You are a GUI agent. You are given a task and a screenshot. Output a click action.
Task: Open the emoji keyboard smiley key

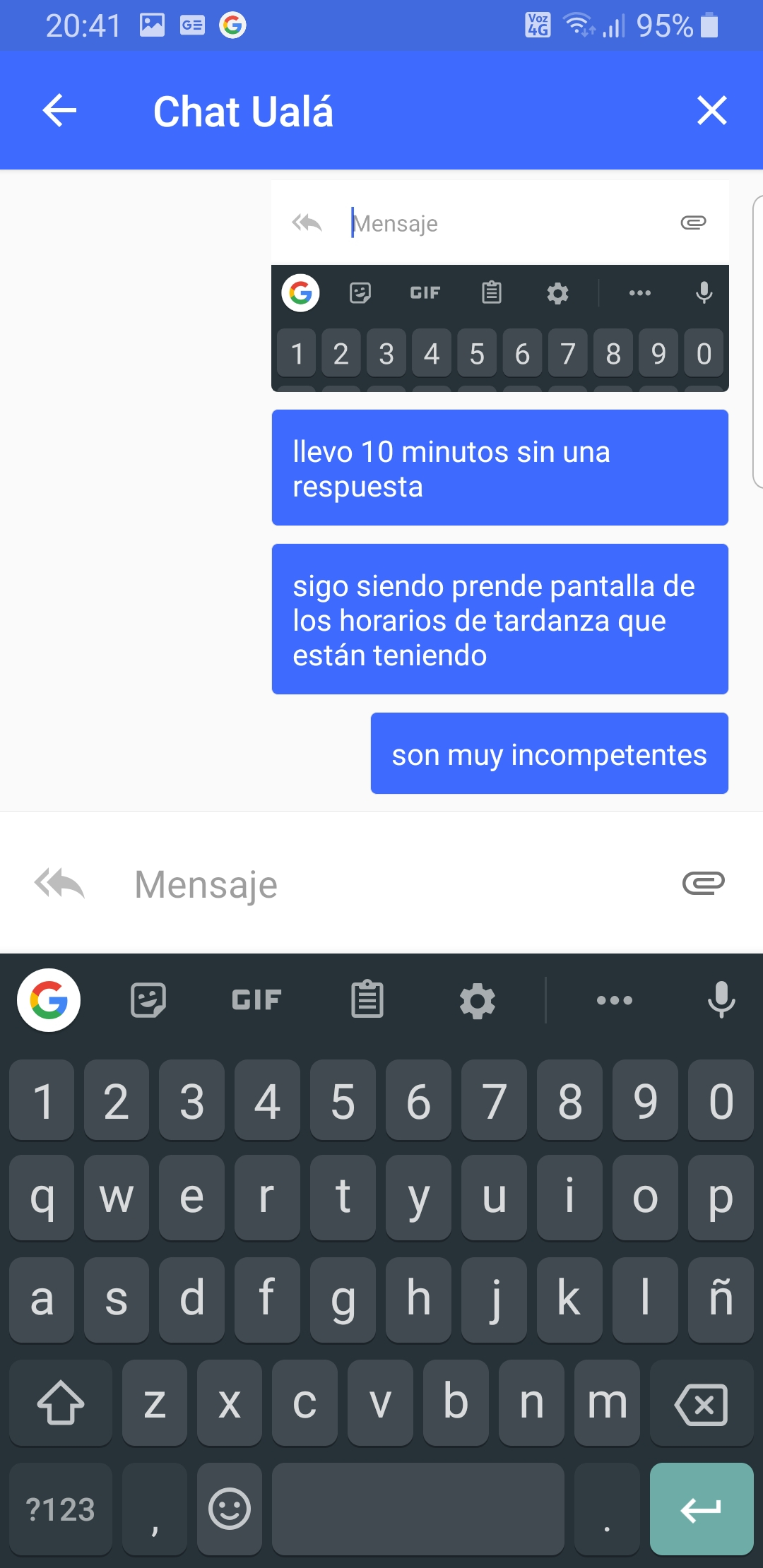point(230,1509)
